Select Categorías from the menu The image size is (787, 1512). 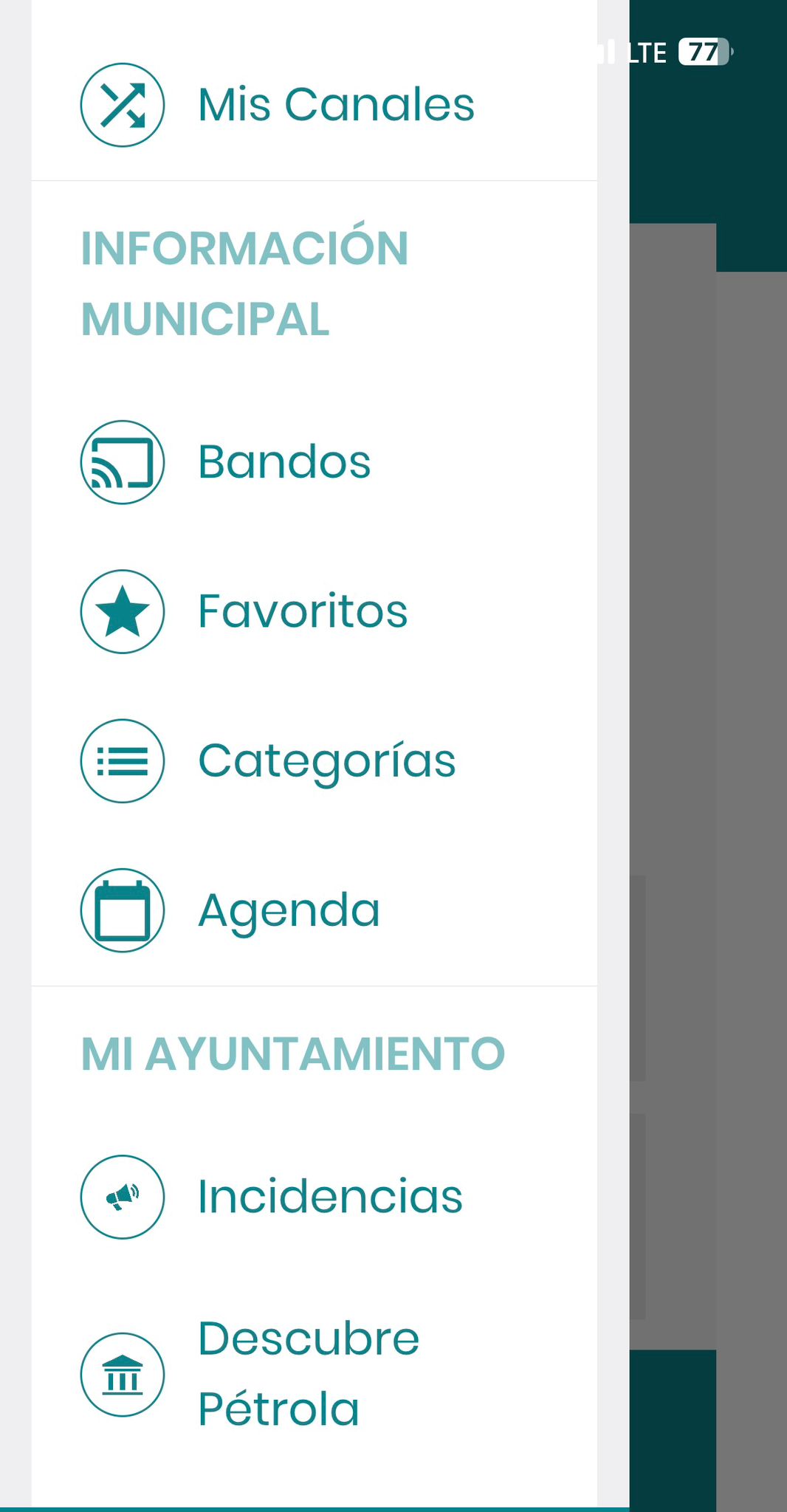click(x=314, y=760)
